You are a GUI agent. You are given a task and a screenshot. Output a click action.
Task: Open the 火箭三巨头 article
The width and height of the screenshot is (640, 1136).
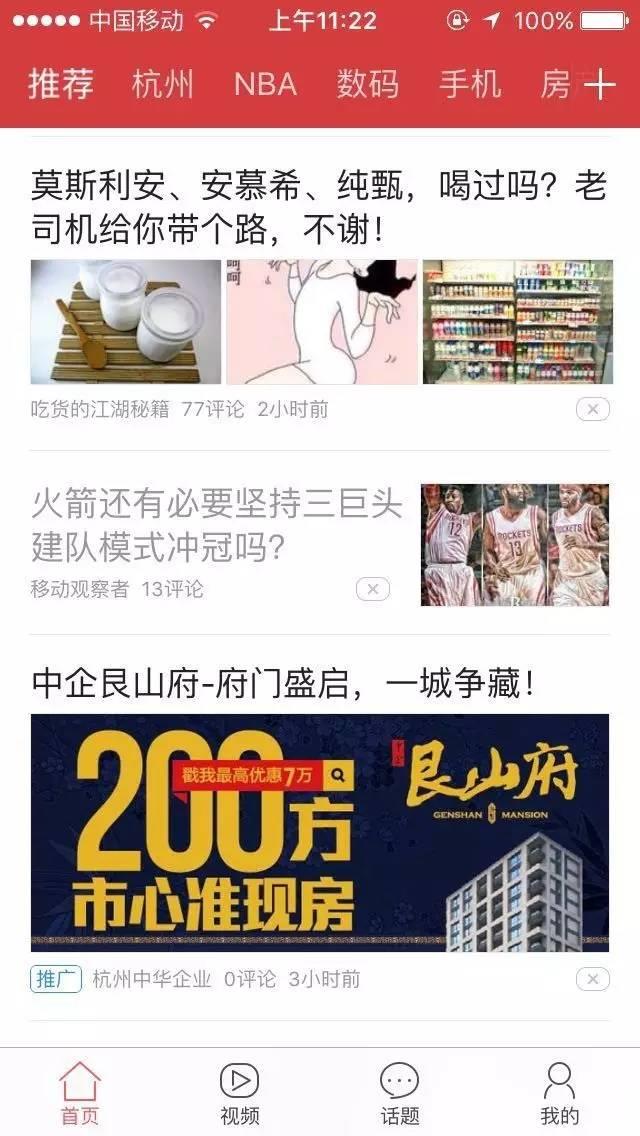tap(216, 525)
